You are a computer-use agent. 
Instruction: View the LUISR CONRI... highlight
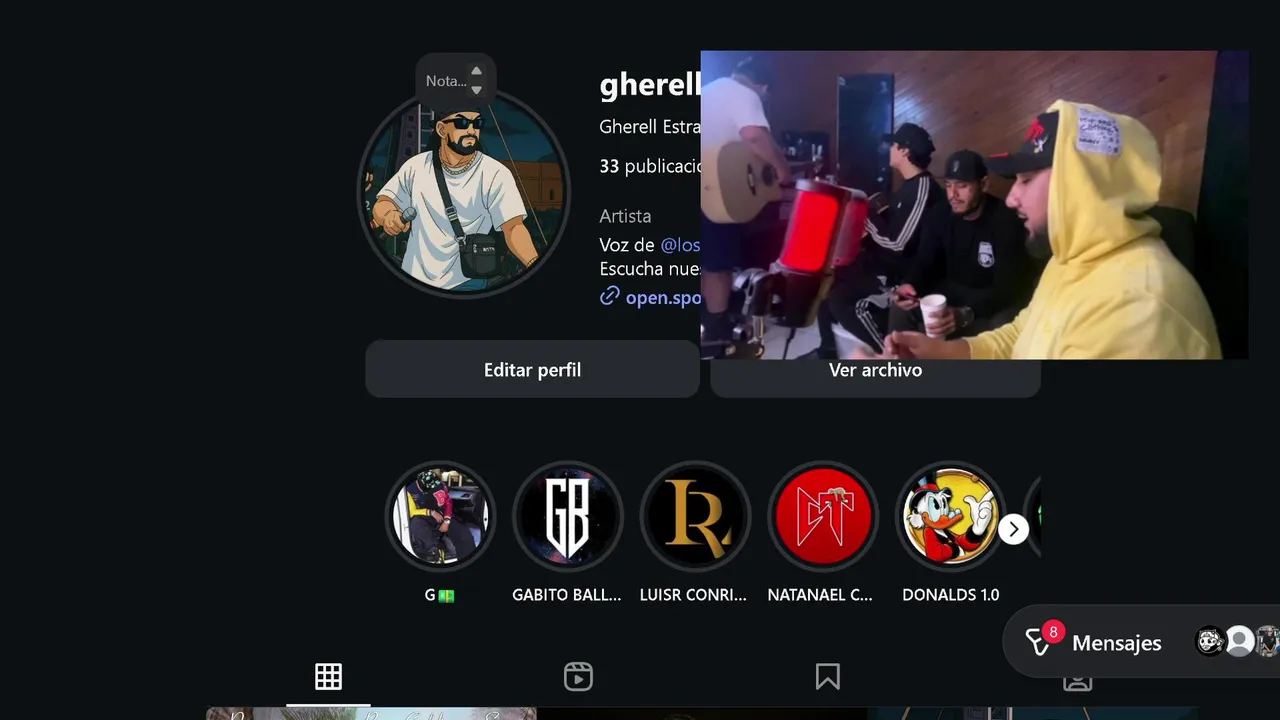pos(695,517)
